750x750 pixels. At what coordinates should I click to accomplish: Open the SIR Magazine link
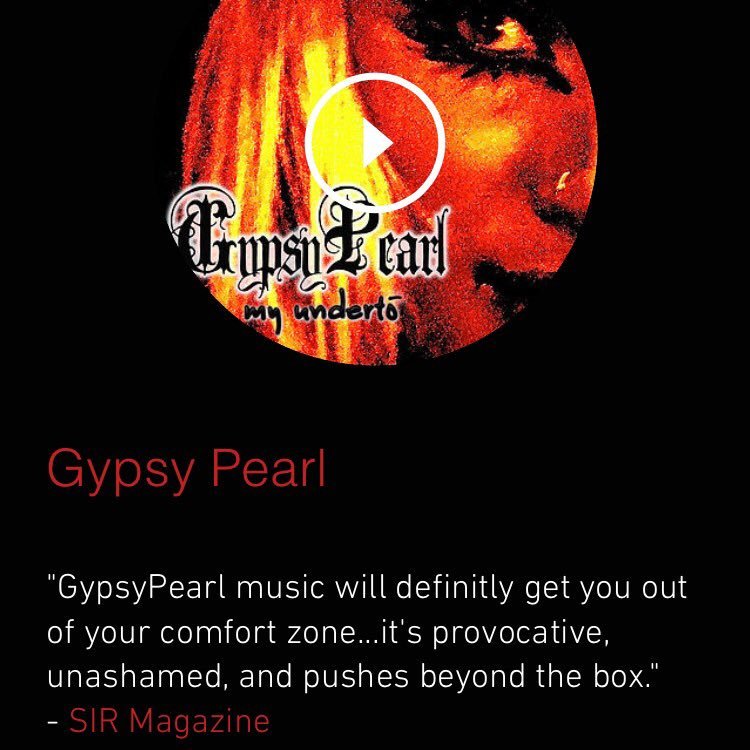click(x=169, y=721)
